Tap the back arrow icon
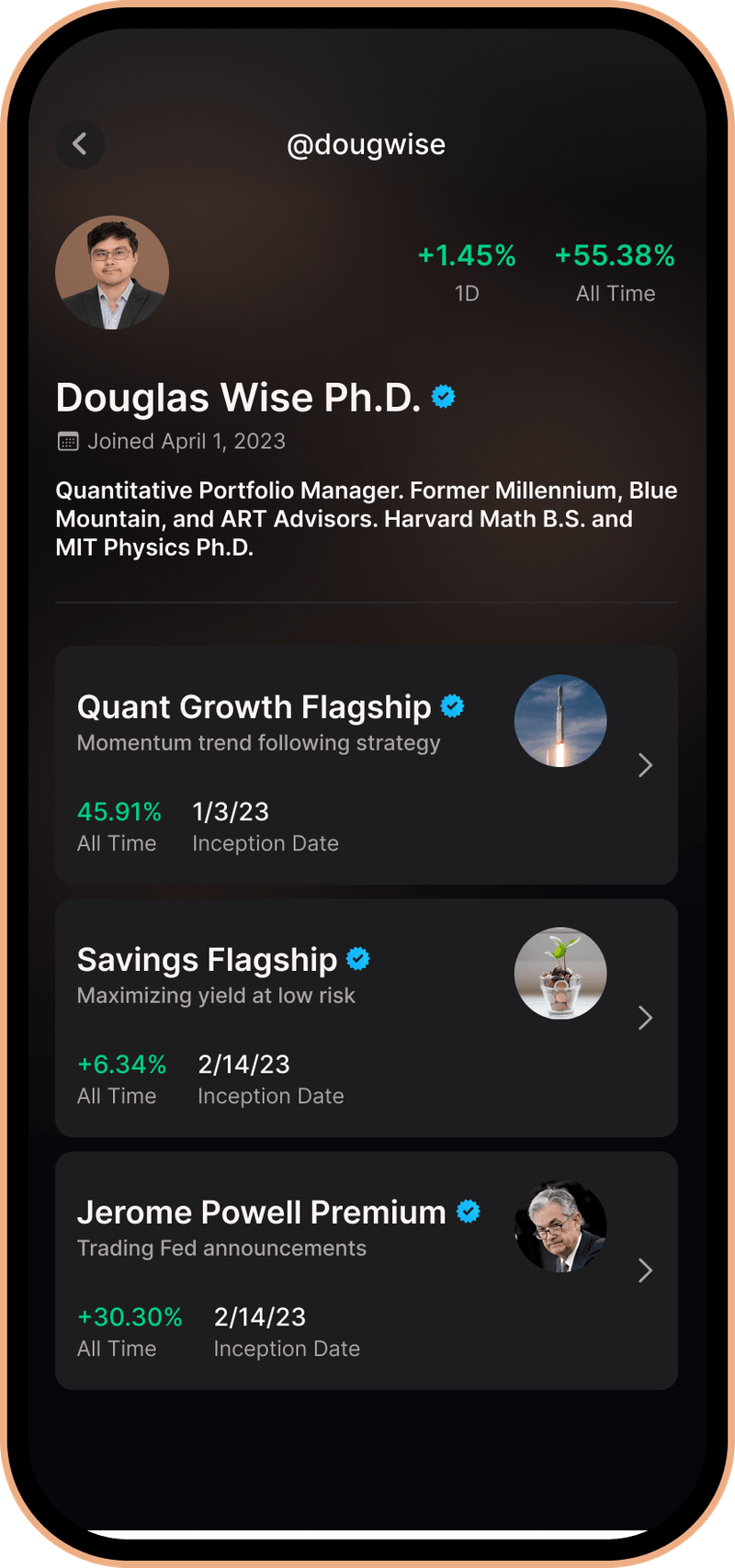 80,144
